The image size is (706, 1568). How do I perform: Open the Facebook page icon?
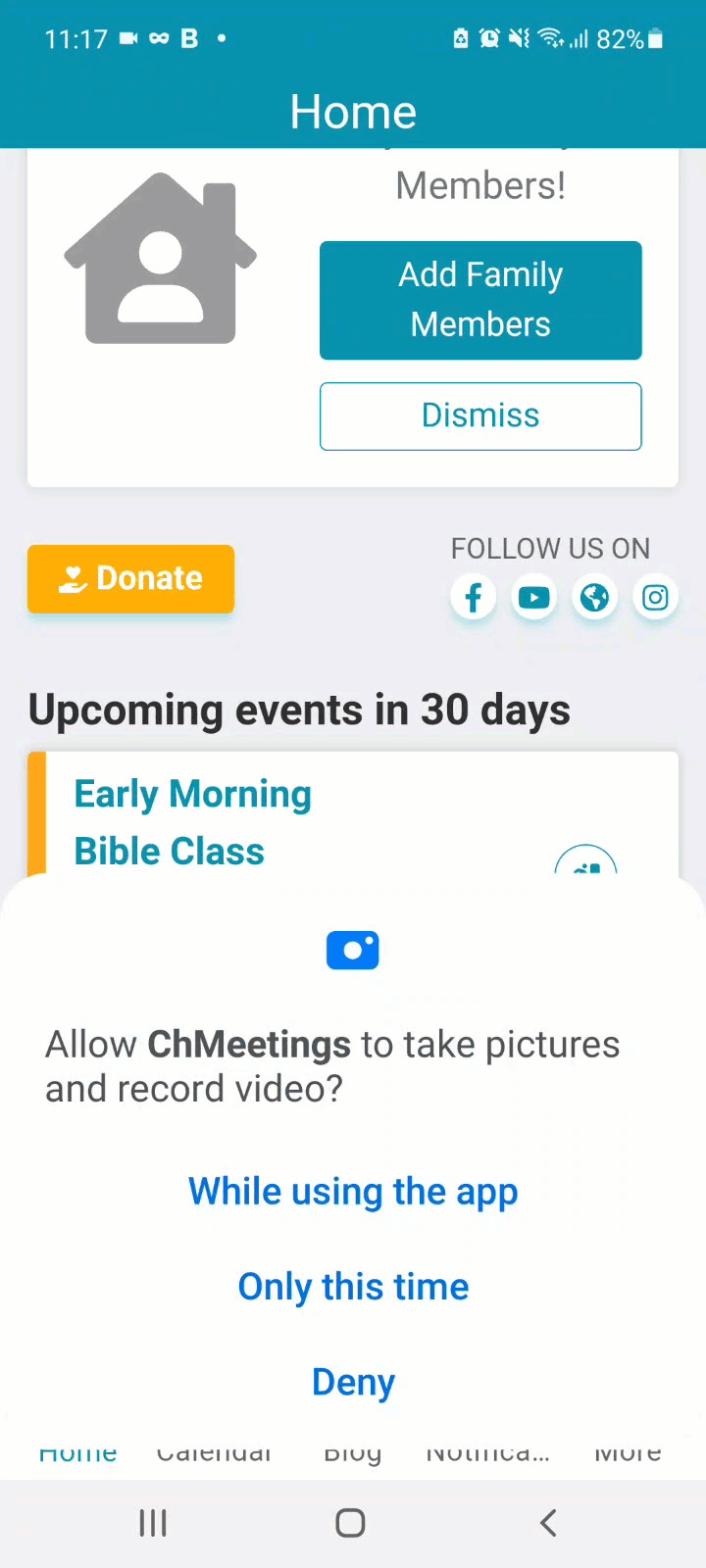474,597
